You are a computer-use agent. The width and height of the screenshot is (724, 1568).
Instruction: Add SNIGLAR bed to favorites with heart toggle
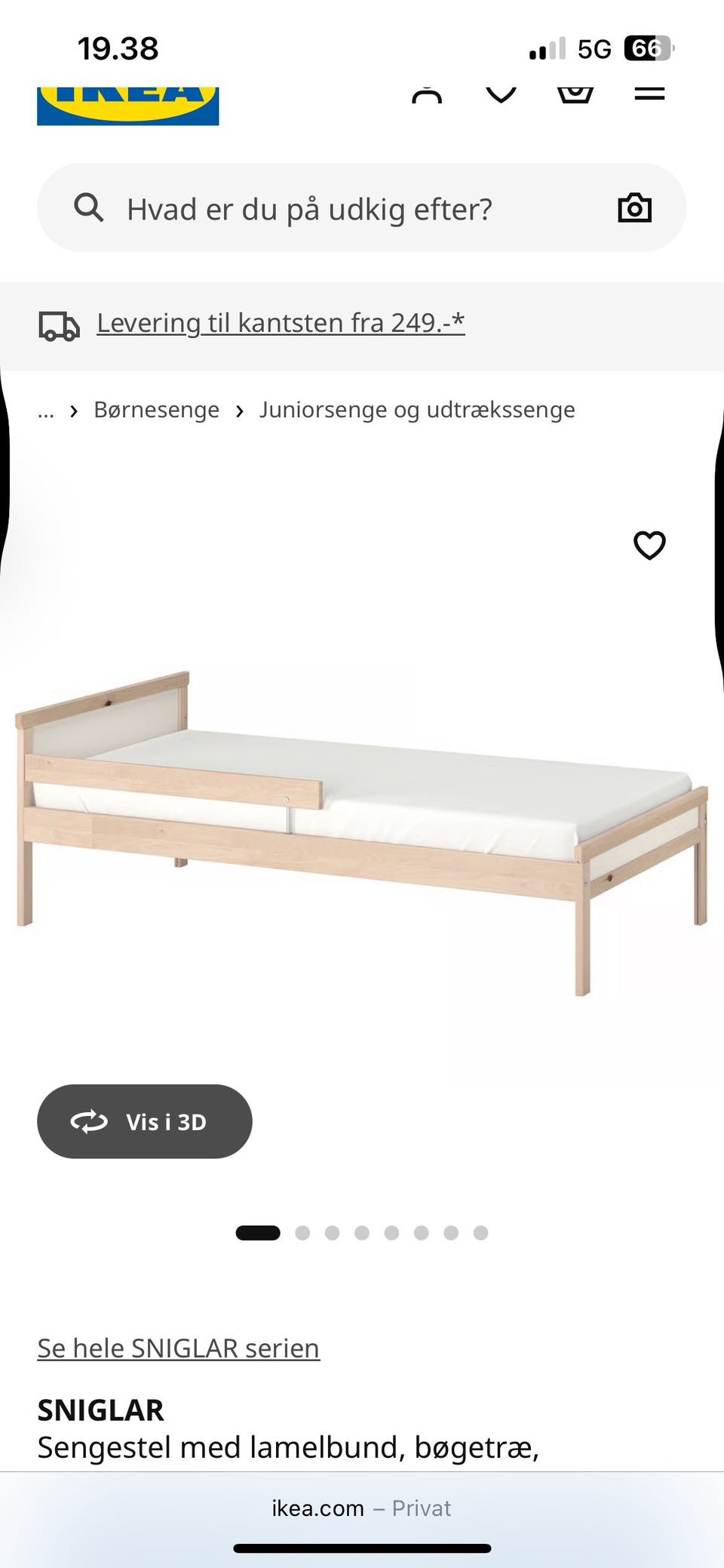649,545
